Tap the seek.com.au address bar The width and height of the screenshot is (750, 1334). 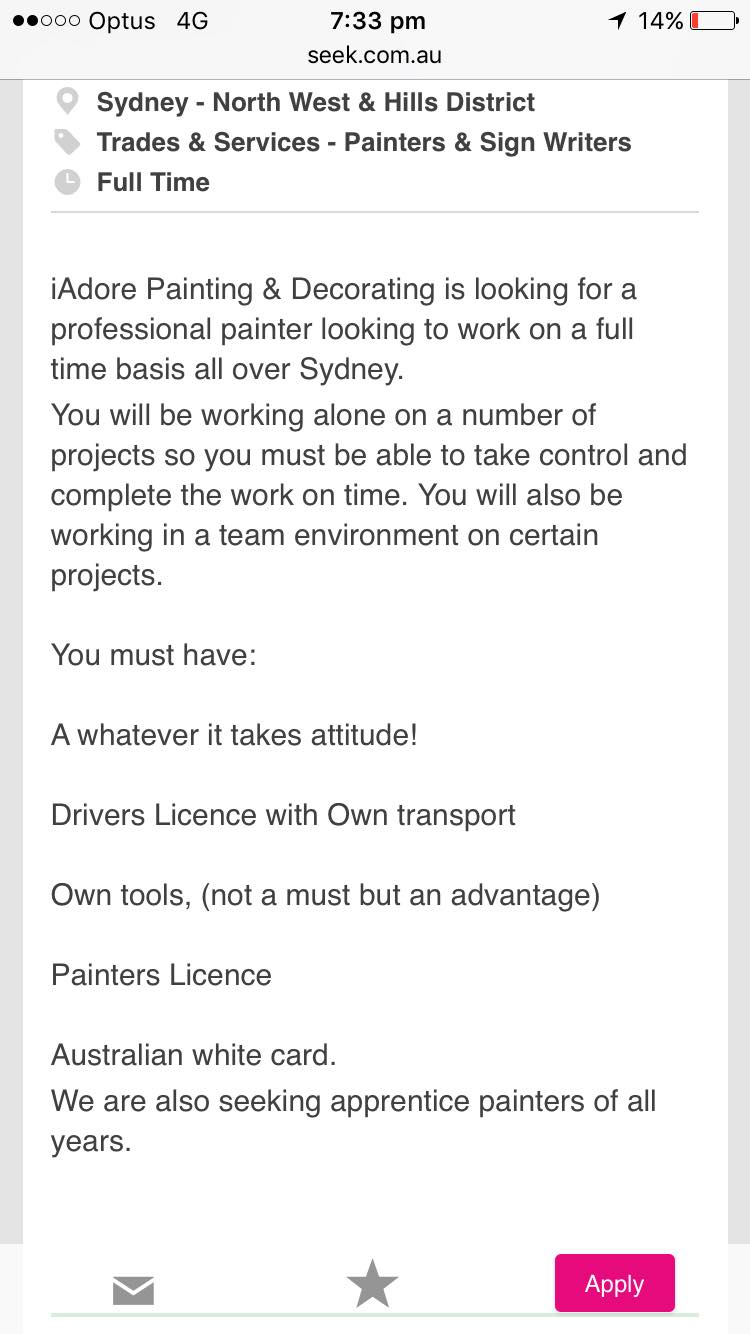(375, 55)
